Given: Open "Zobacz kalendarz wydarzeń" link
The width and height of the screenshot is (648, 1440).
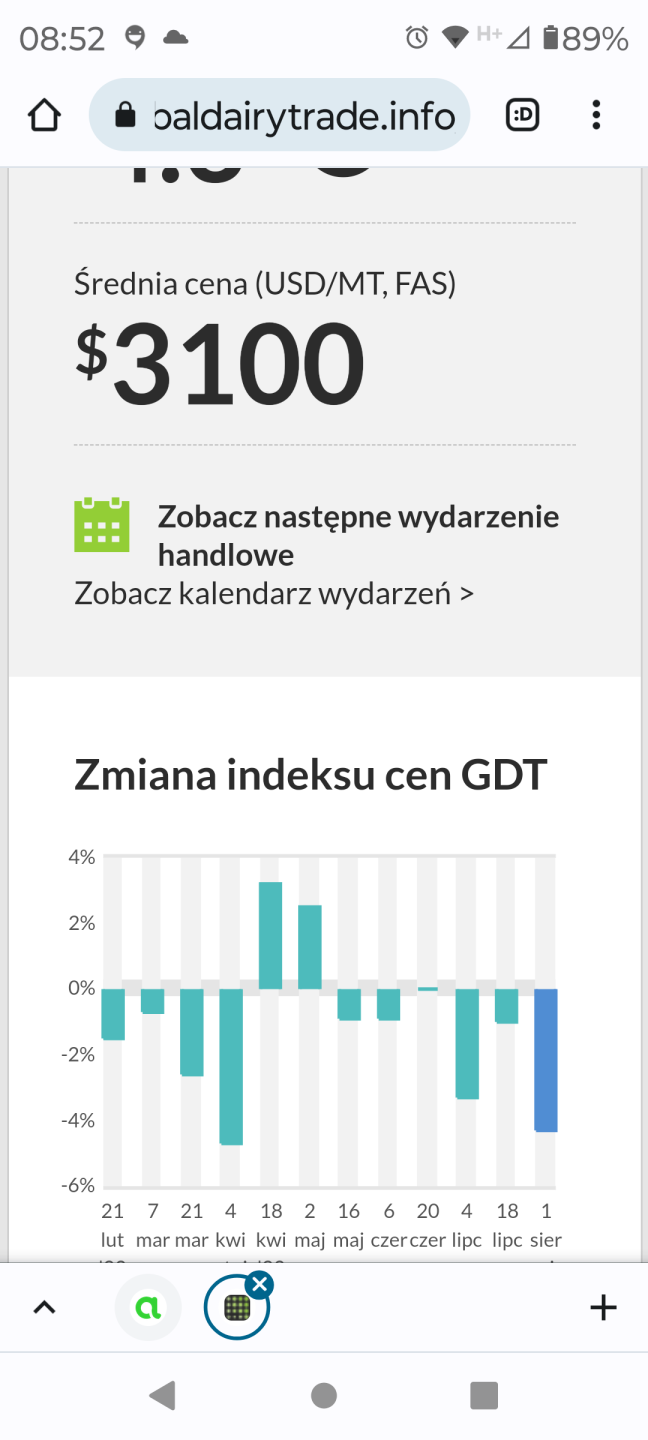Looking at the screenshot, I should (x=274, y=594).
